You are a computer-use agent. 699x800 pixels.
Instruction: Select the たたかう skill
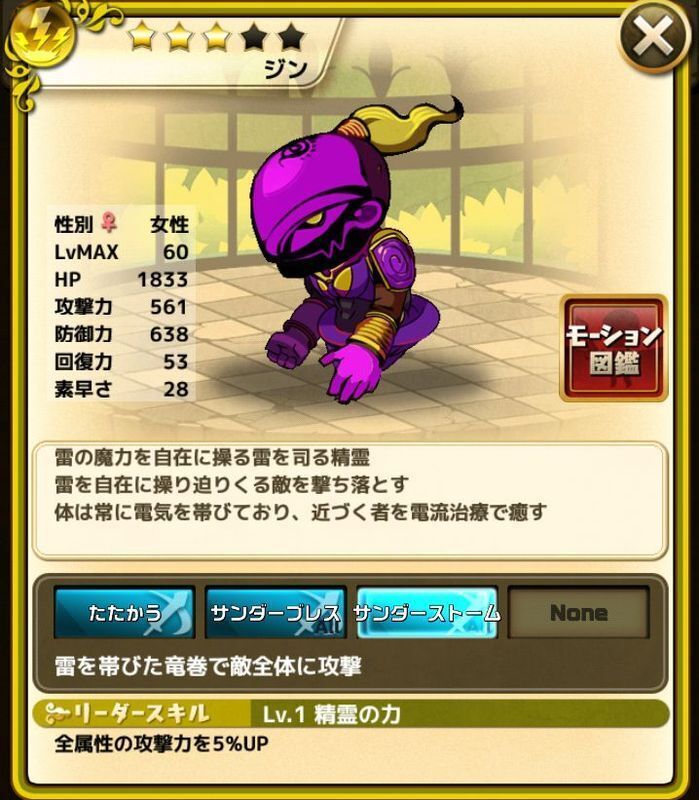123,613
